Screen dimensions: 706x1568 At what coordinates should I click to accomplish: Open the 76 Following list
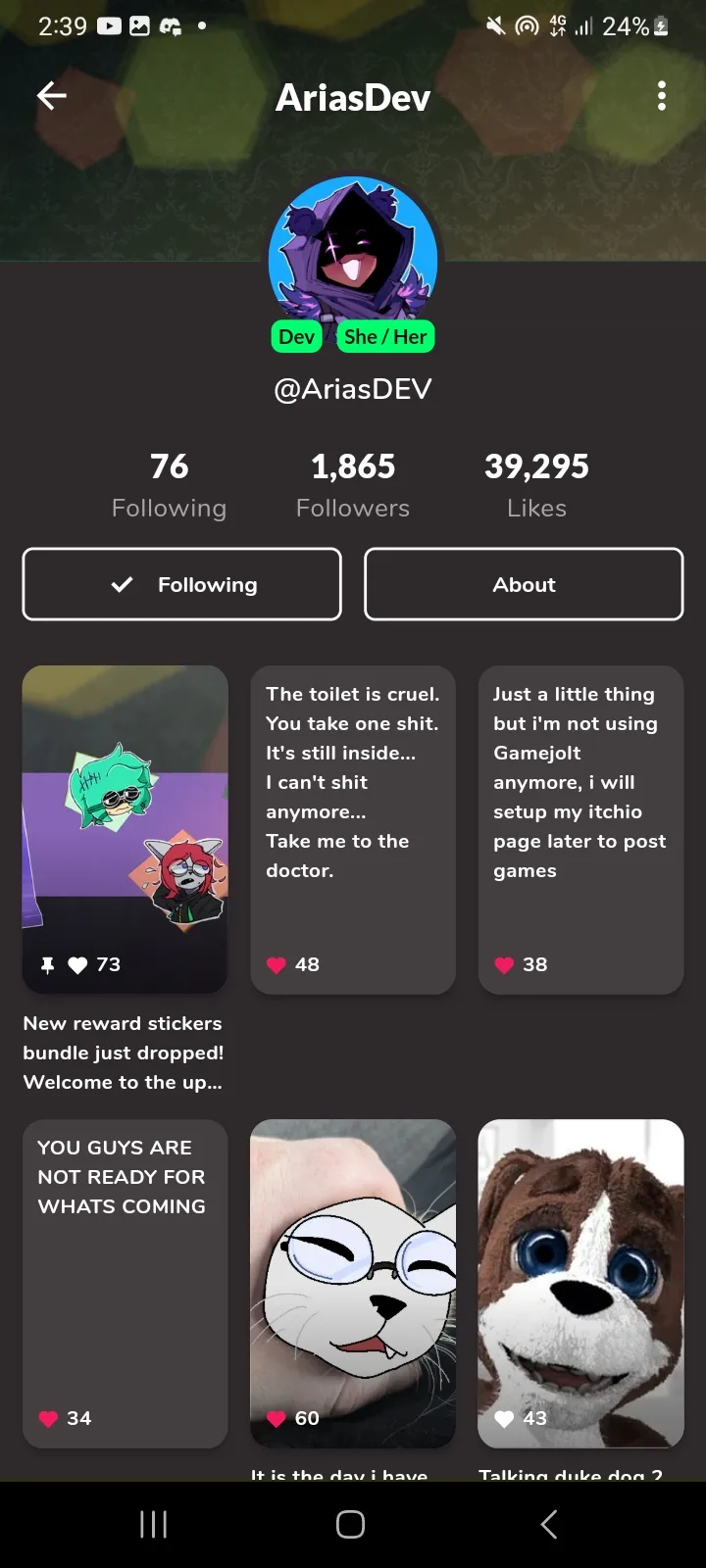[169, 485]
